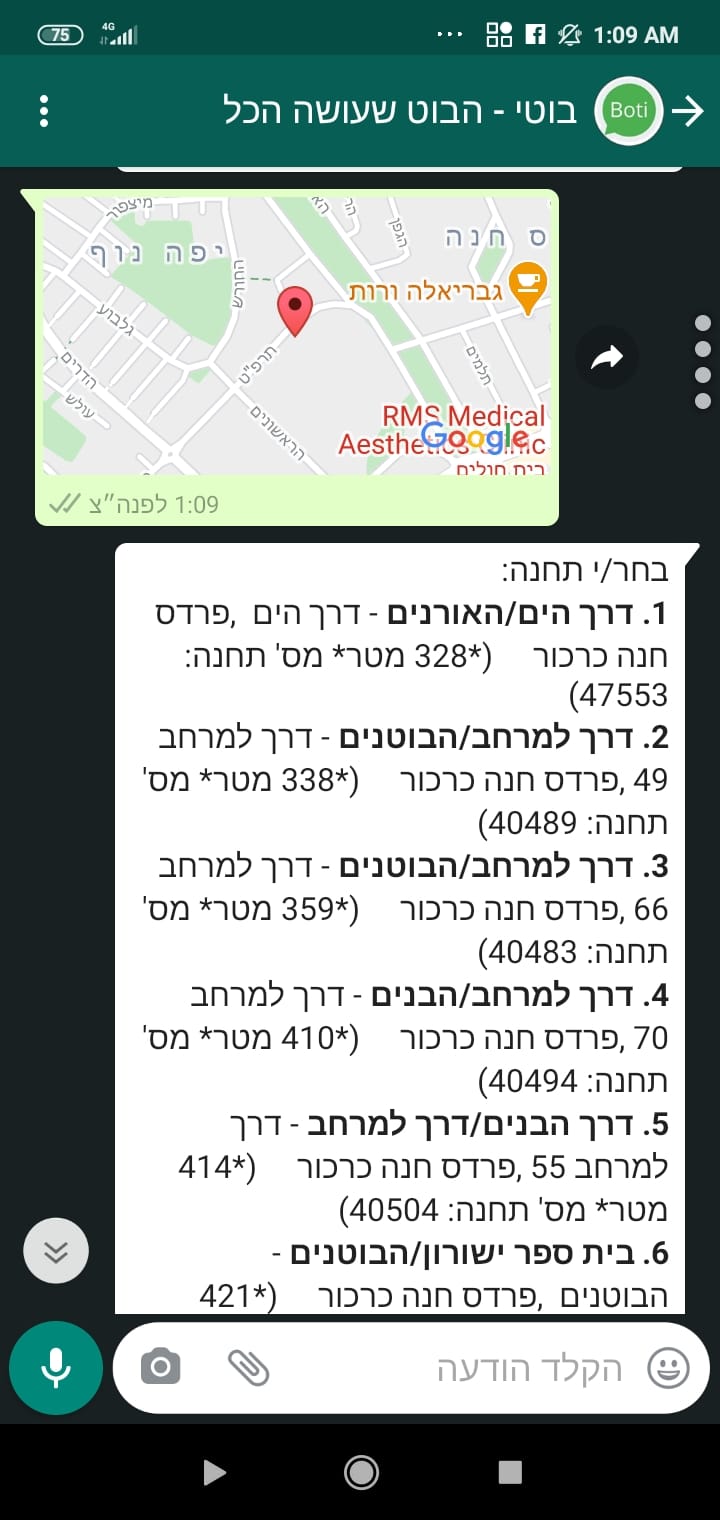Forward the location message
This screenshot has width=720, height=1520.
click(607, 357)
